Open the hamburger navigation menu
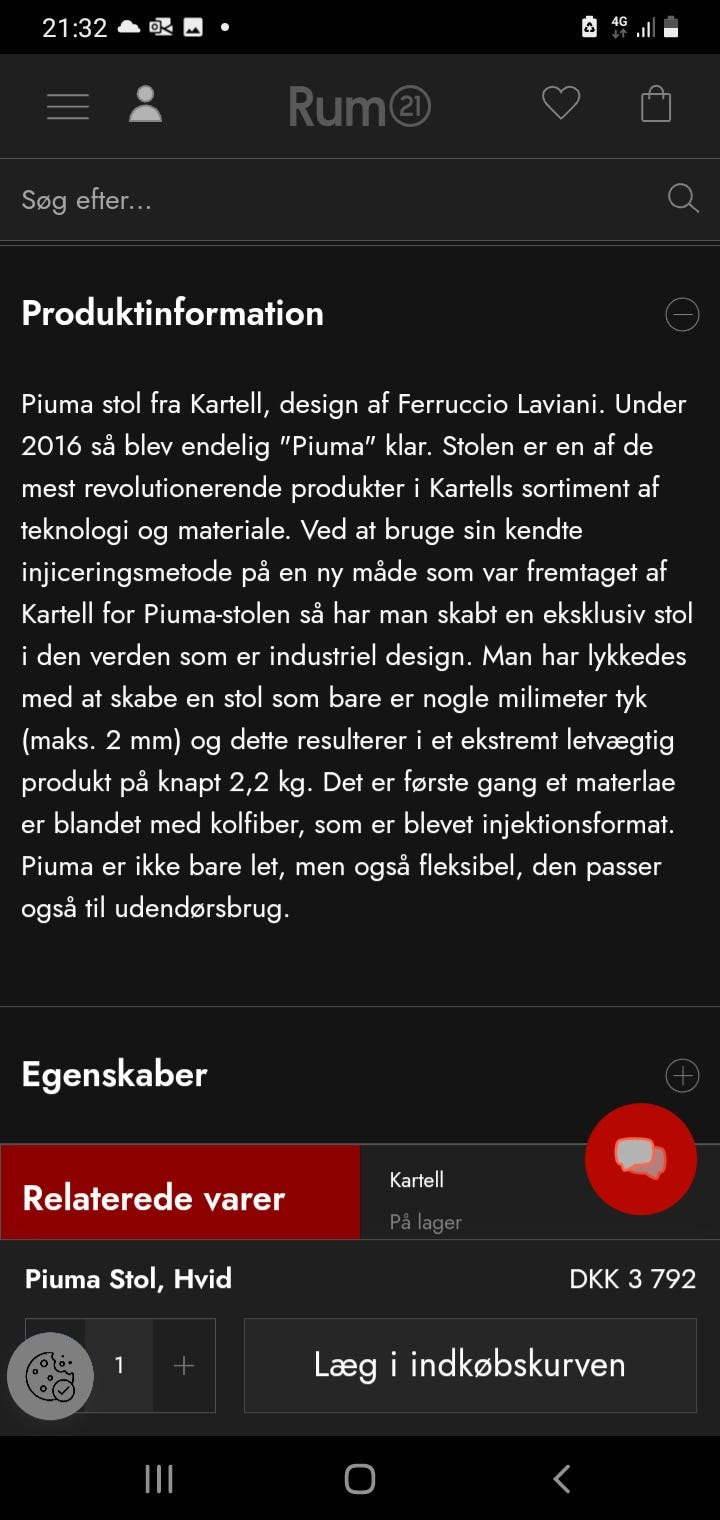The width and height of the screenshot is (720, 1520). tap(67, 105)
